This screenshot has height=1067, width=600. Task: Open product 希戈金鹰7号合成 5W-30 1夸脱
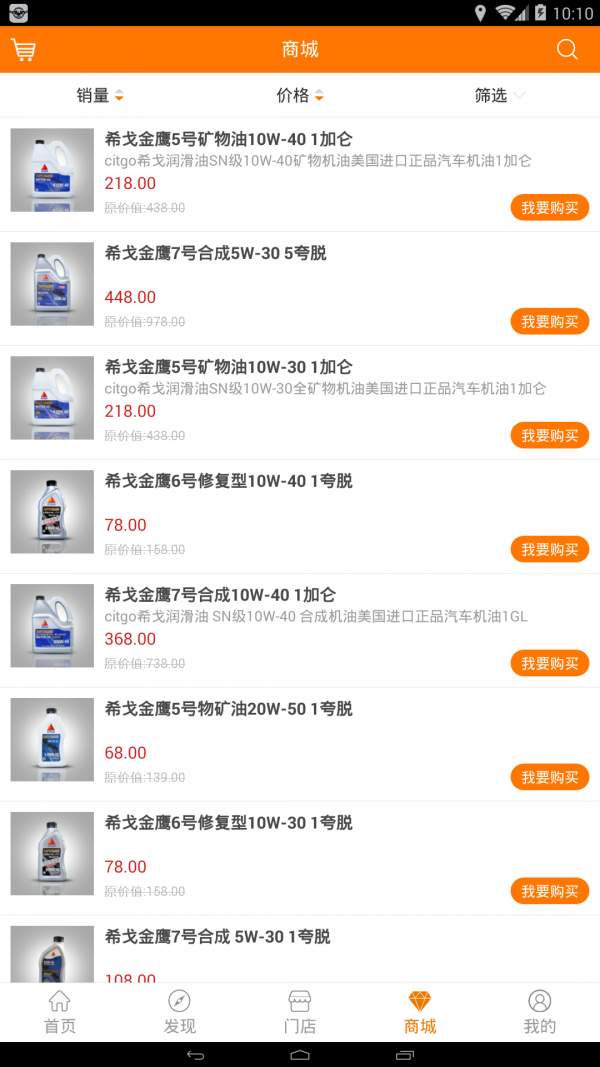[x=218, y=938]
